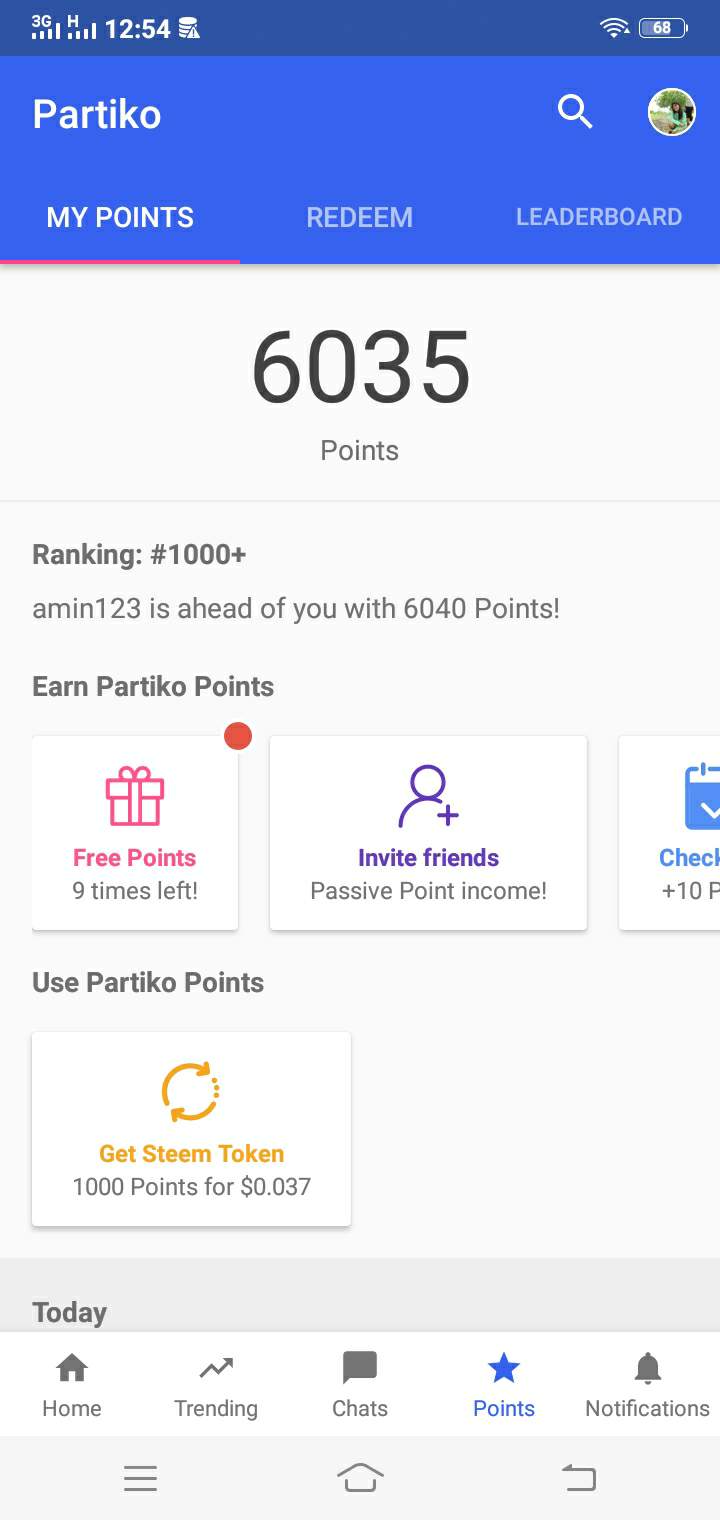This screenshot has width=720, height=1520.
Task: Select the My Points tab
Action: (120, 217)
